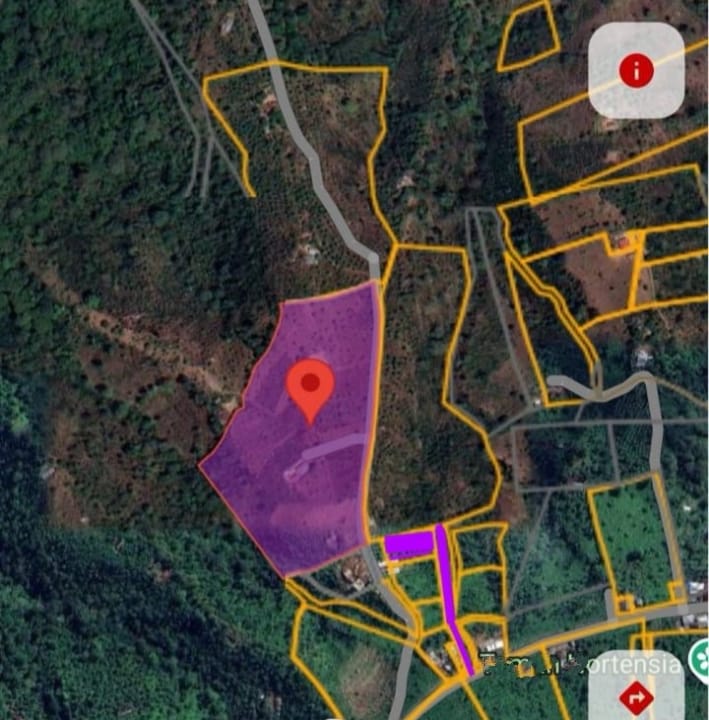
Task: Open the red info button
Action: [x=636, y=70]
